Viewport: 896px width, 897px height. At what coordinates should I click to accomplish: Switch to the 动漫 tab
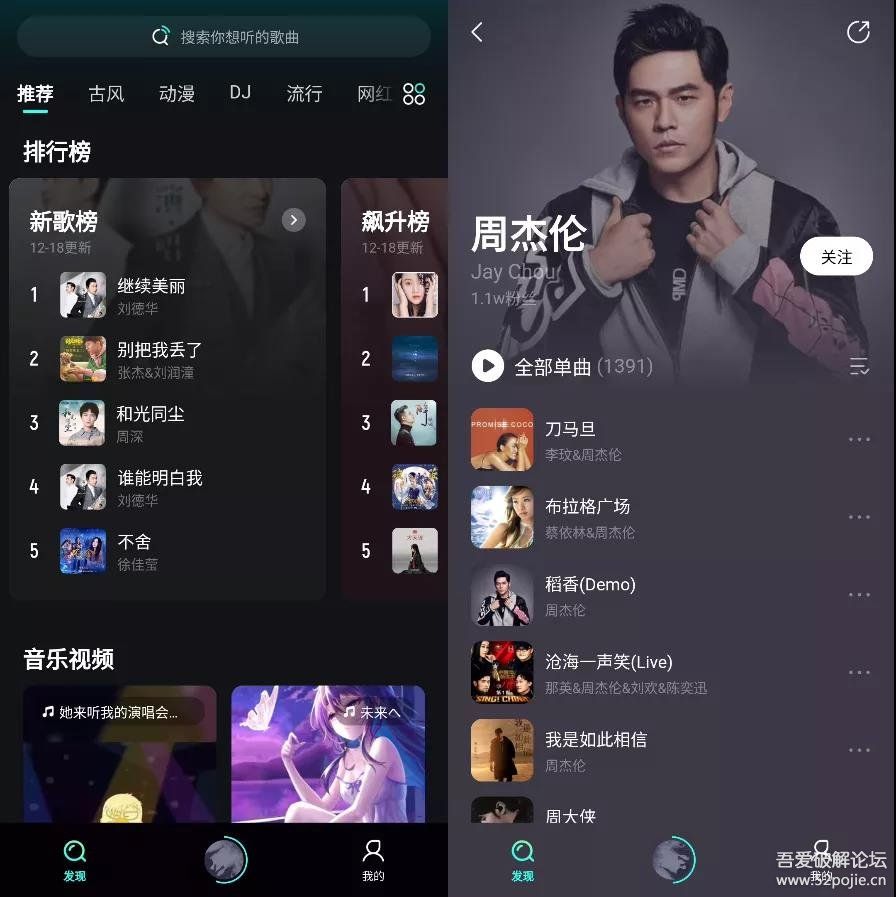[177, 94]
